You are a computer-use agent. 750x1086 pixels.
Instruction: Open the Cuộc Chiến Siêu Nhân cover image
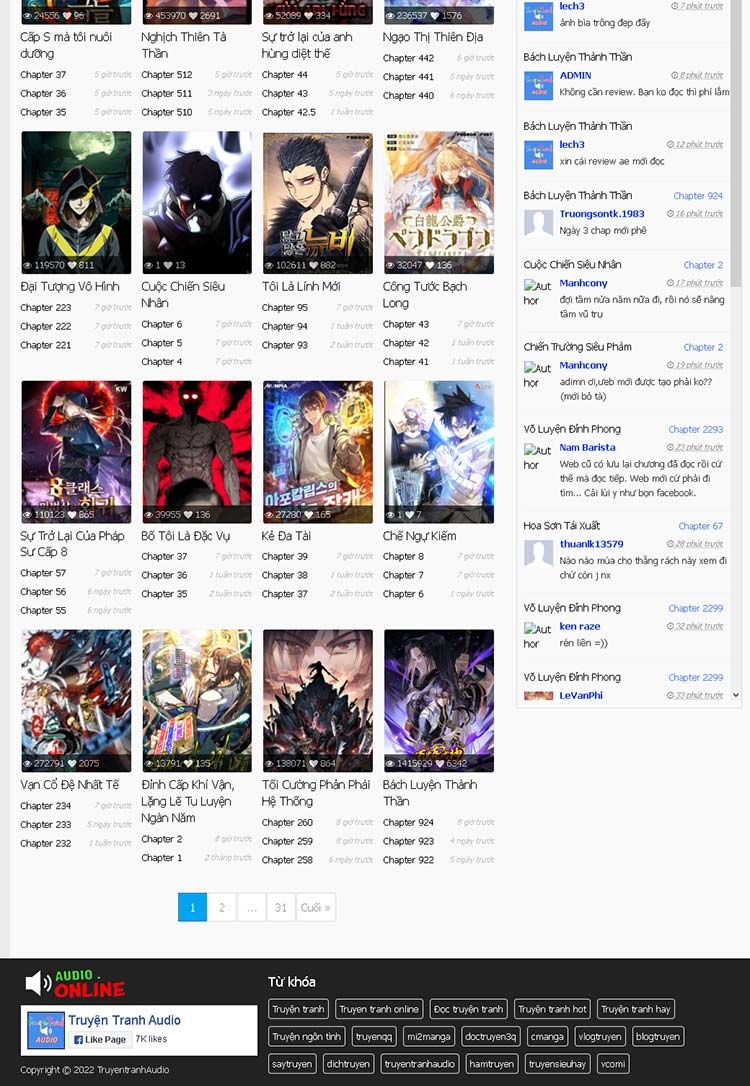click(197, 202)
